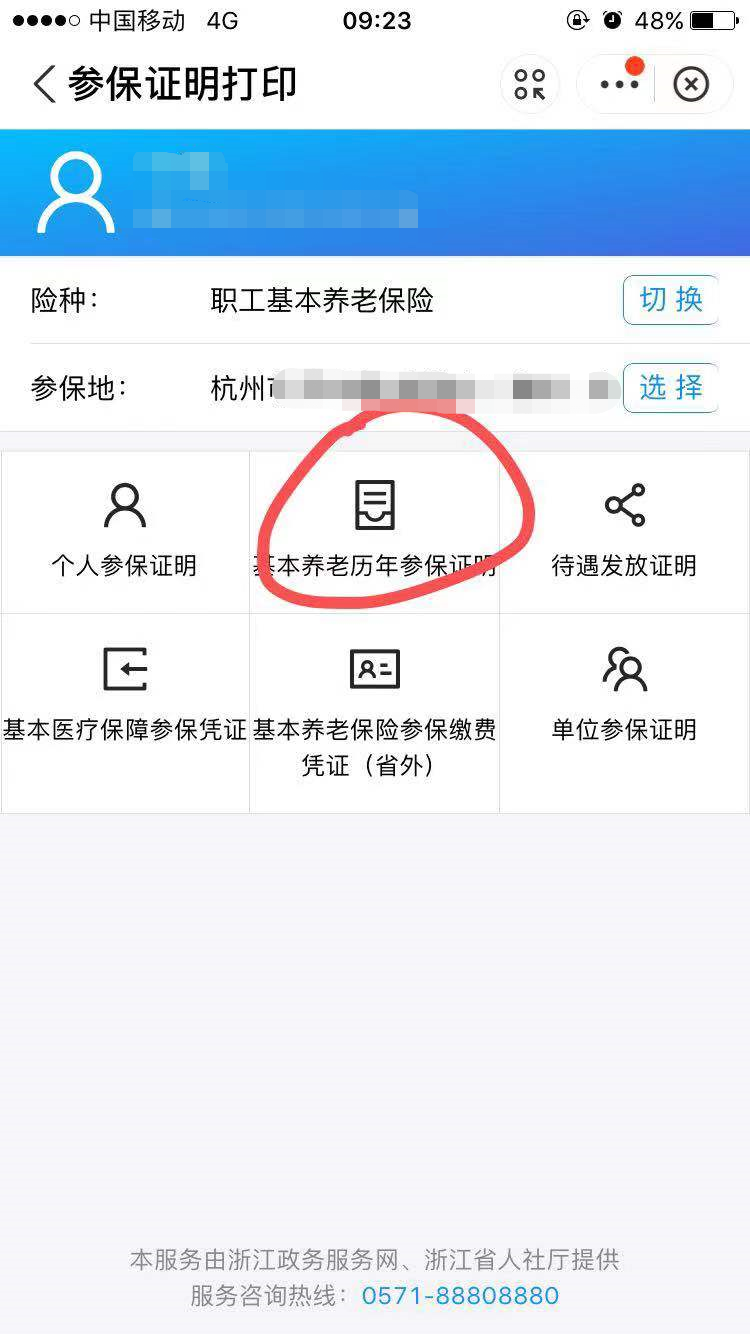Open 单位参保证明
This screenshot has height=1334, width=750.
[x=625, y=713]
